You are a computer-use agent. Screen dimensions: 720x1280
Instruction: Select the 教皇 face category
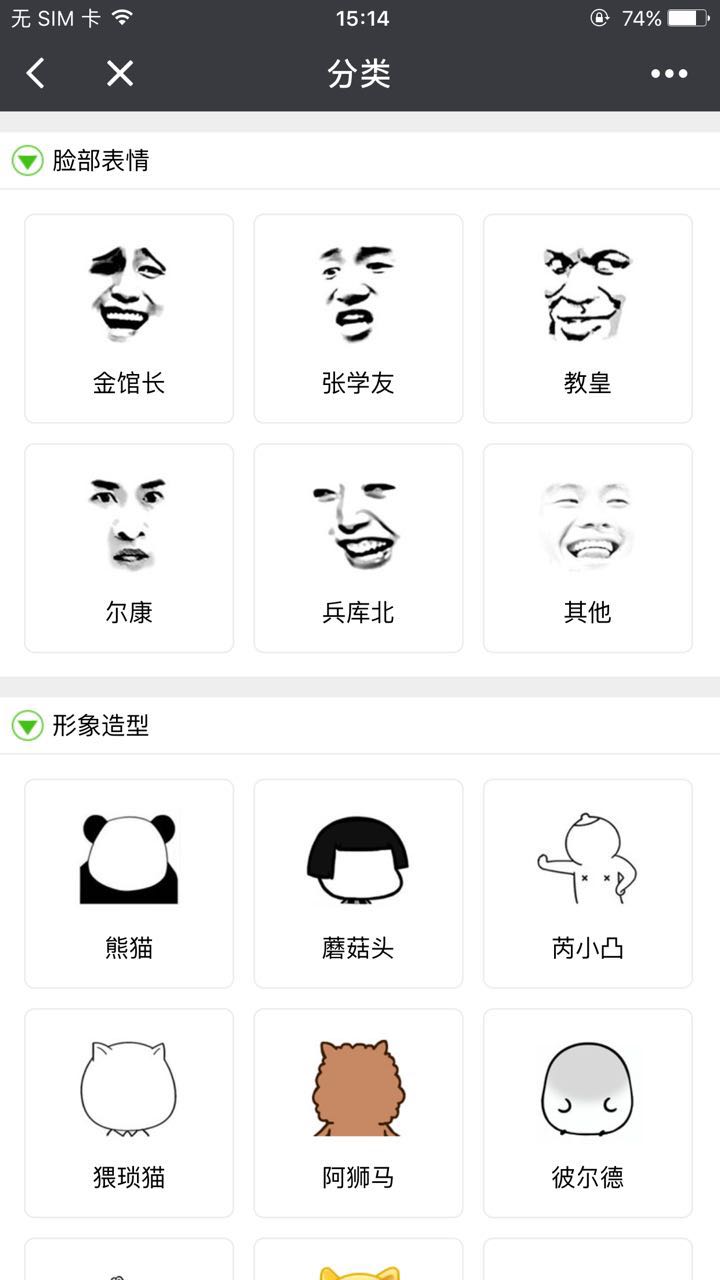pyautogui.click(x=588, y=318)
